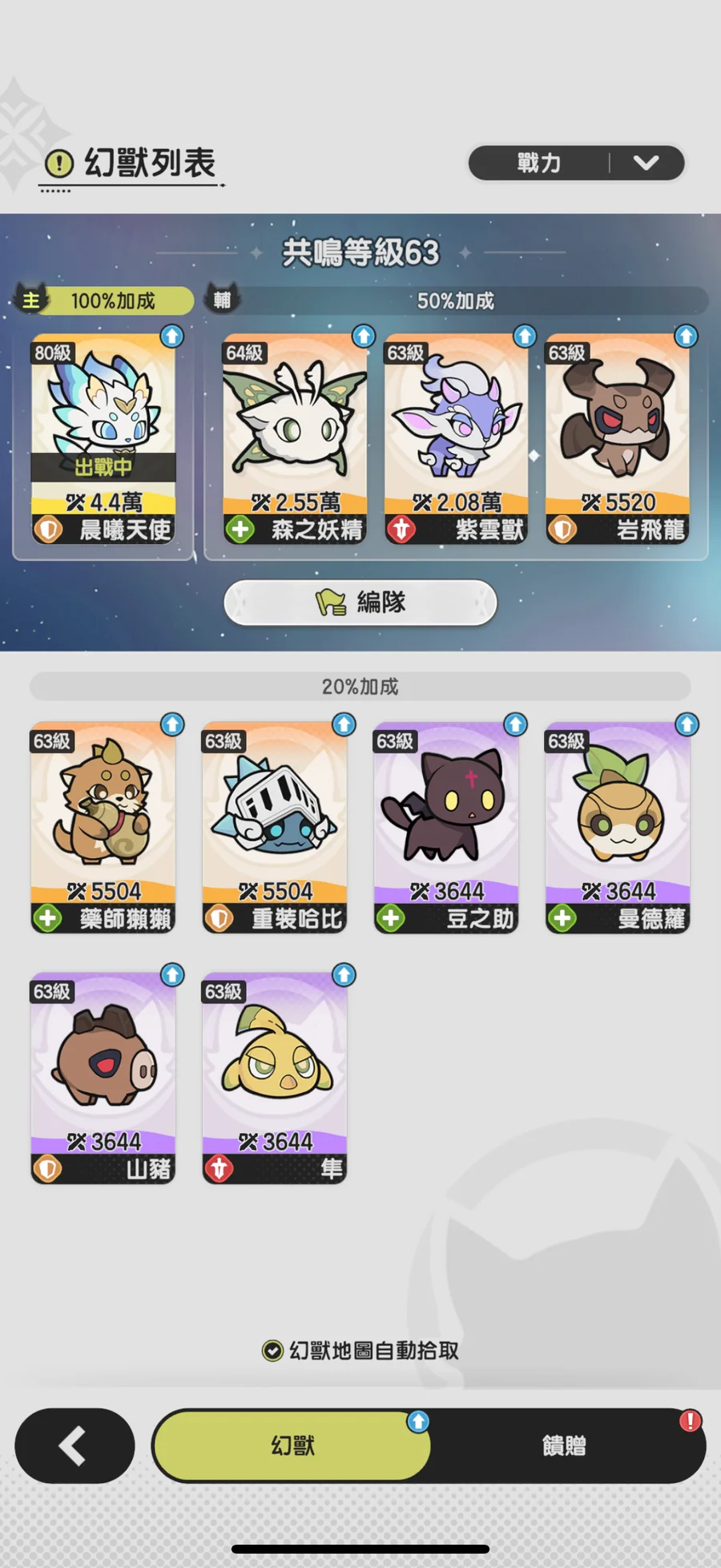Switch to the 饋贈 tab
The image size is (721, 1568).
click(x=564, y=1446)
